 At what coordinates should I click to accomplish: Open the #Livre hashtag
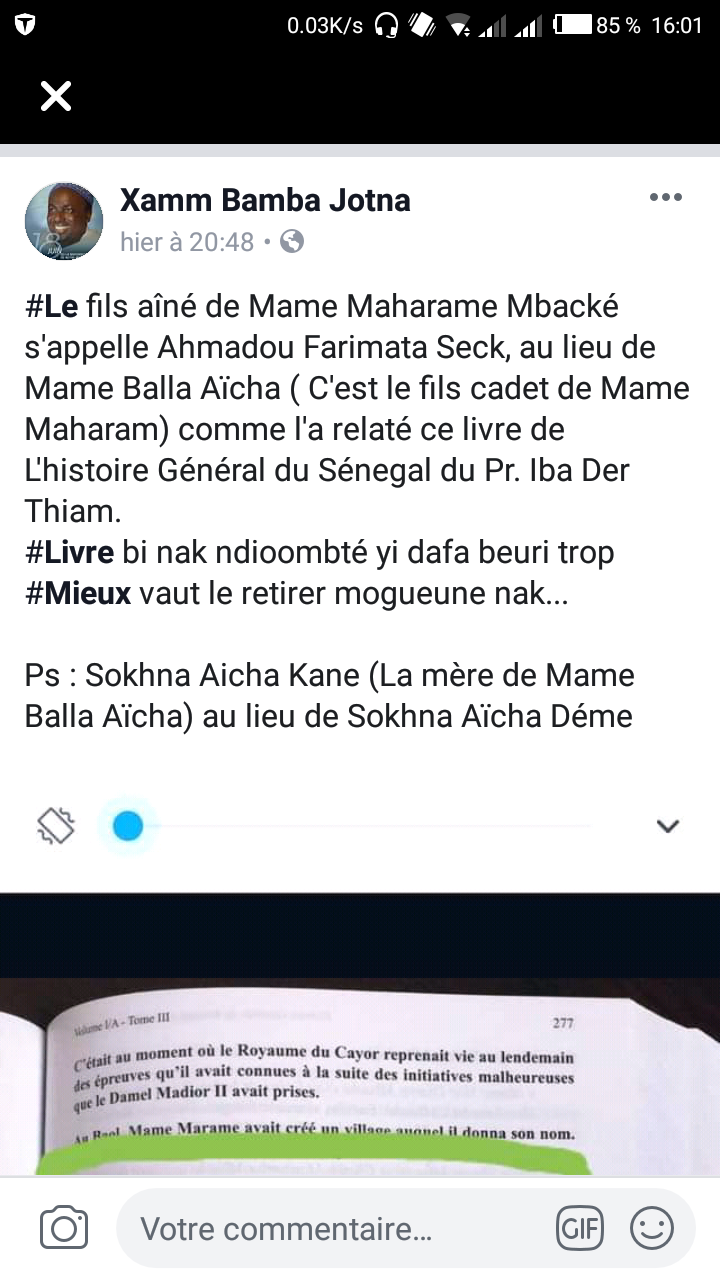pyautogui.click(x=69, y=552)
